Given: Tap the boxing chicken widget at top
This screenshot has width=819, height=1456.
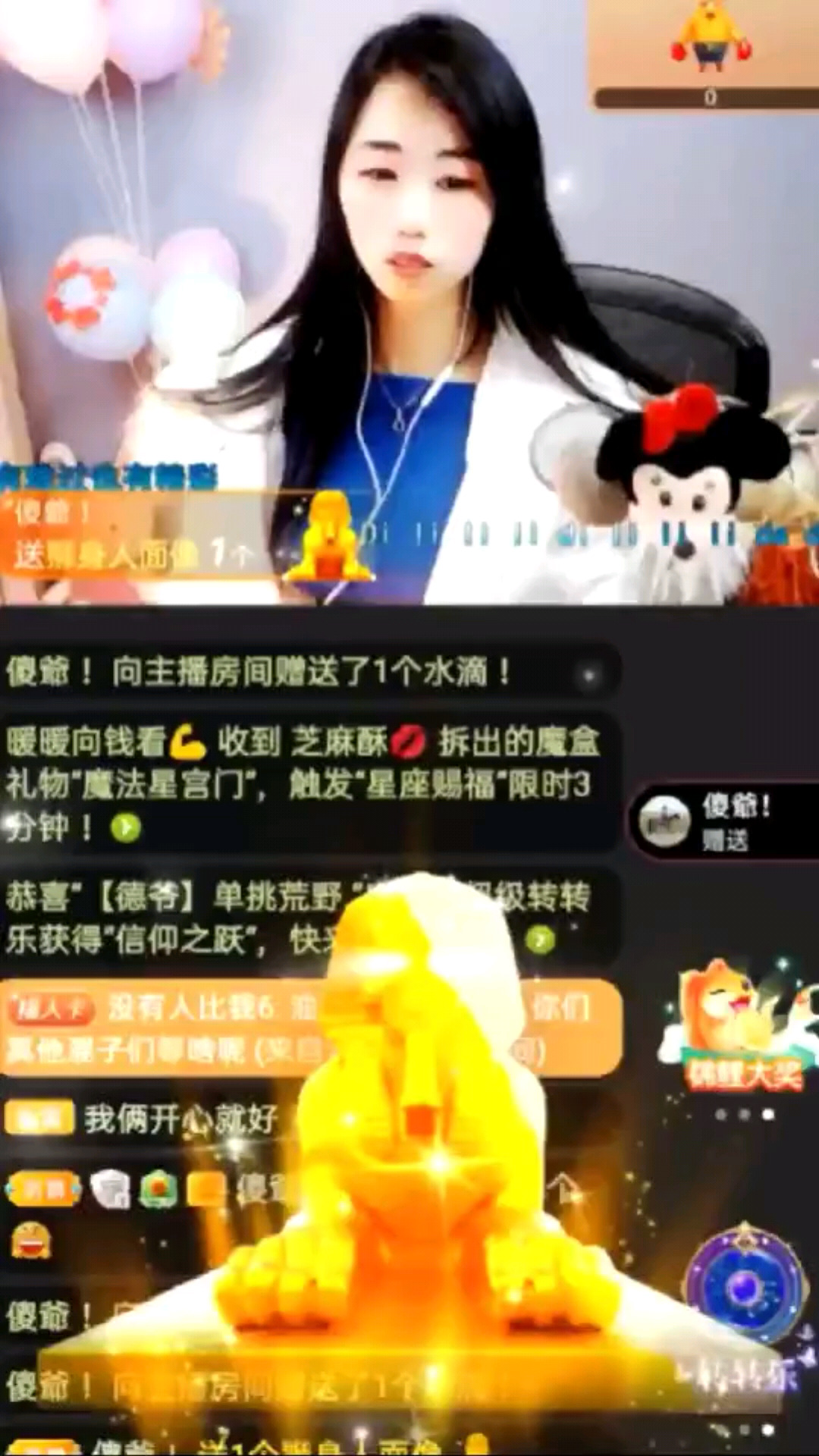Looking at the screenshot, I should pyautogui.click(x=708, y=52).
